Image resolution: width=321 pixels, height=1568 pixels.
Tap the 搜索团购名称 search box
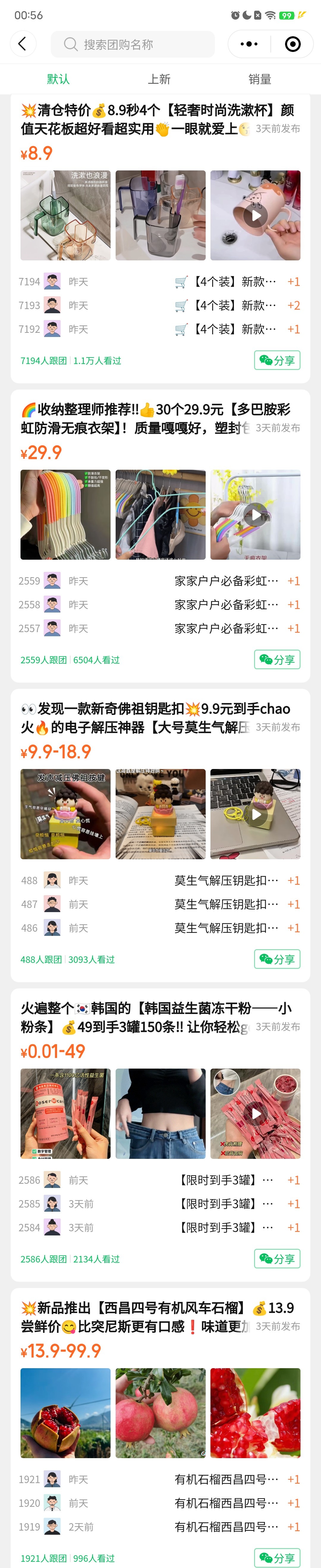click(x=133, y=45)
